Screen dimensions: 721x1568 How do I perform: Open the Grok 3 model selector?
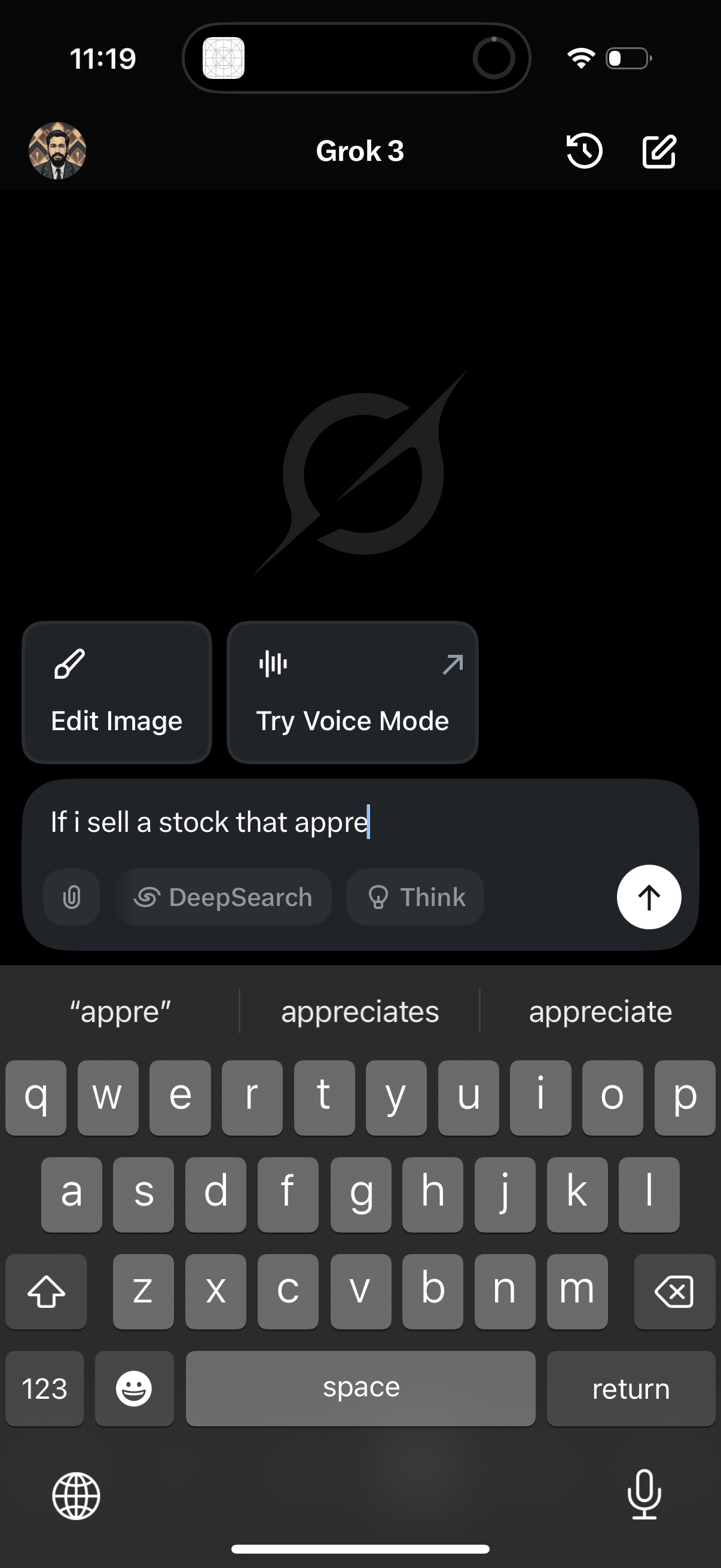click(360, 150)
